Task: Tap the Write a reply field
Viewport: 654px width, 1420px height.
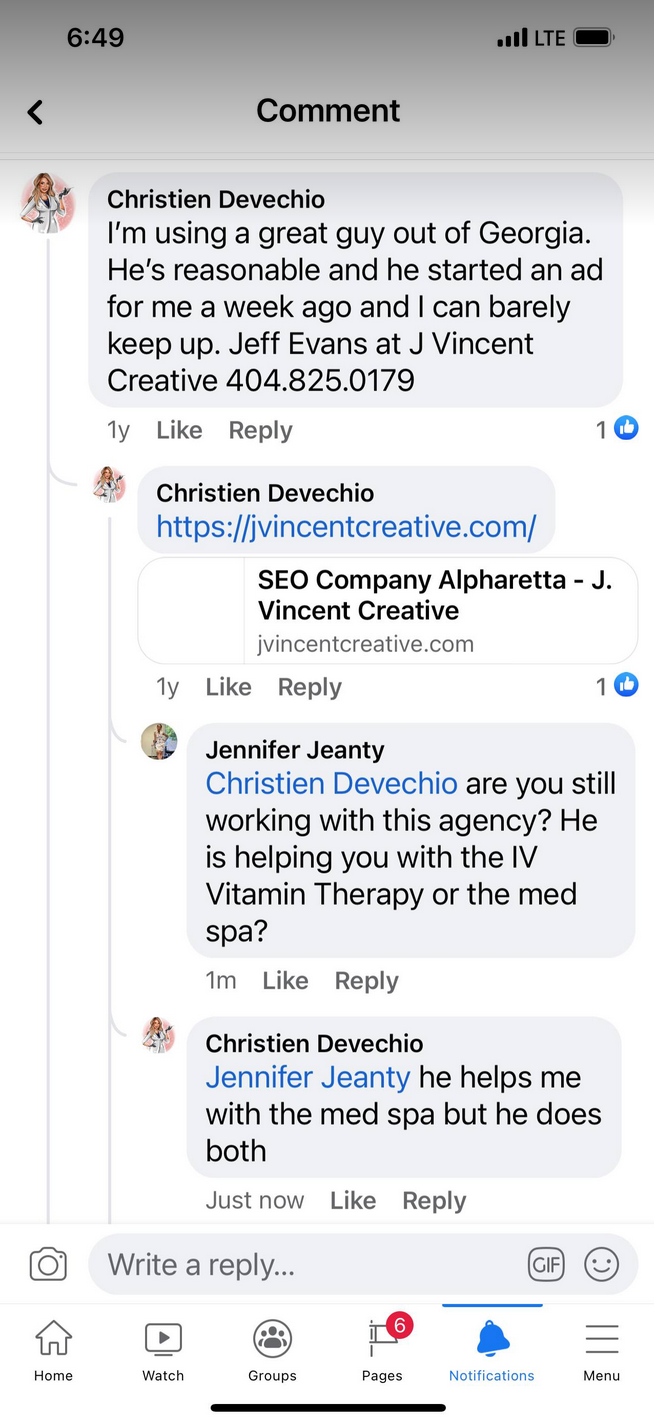Action: [x=300, y=1265]
